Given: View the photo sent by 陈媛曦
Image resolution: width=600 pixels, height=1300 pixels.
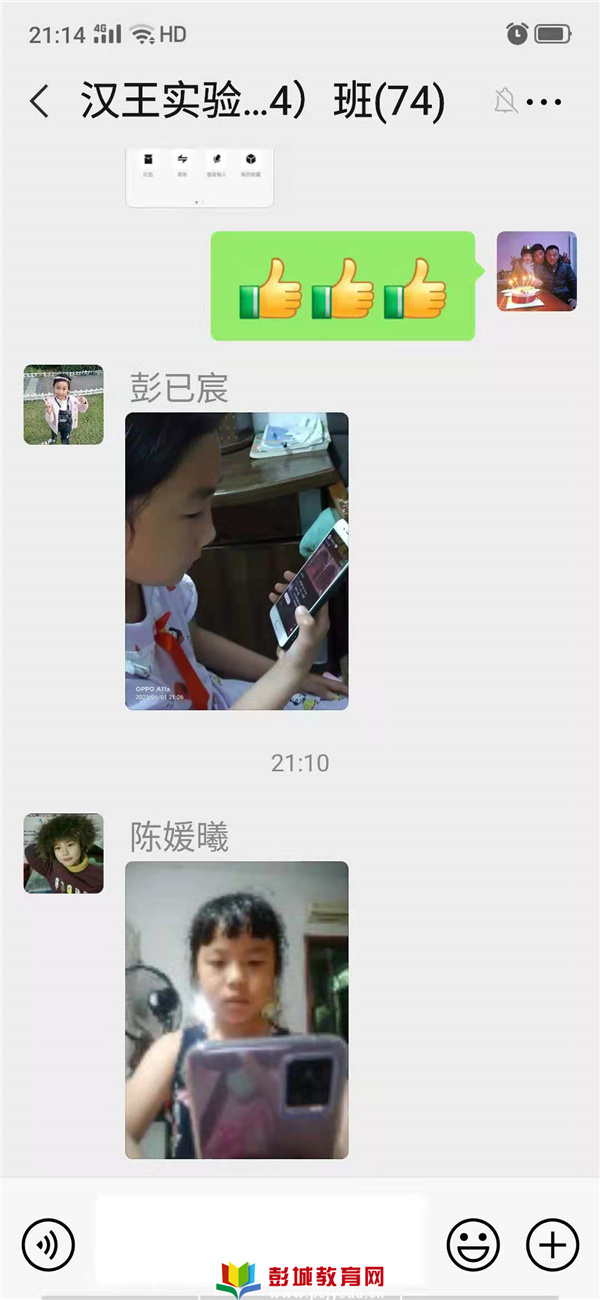Looking at the screenshot, I should click(237, 1010).
